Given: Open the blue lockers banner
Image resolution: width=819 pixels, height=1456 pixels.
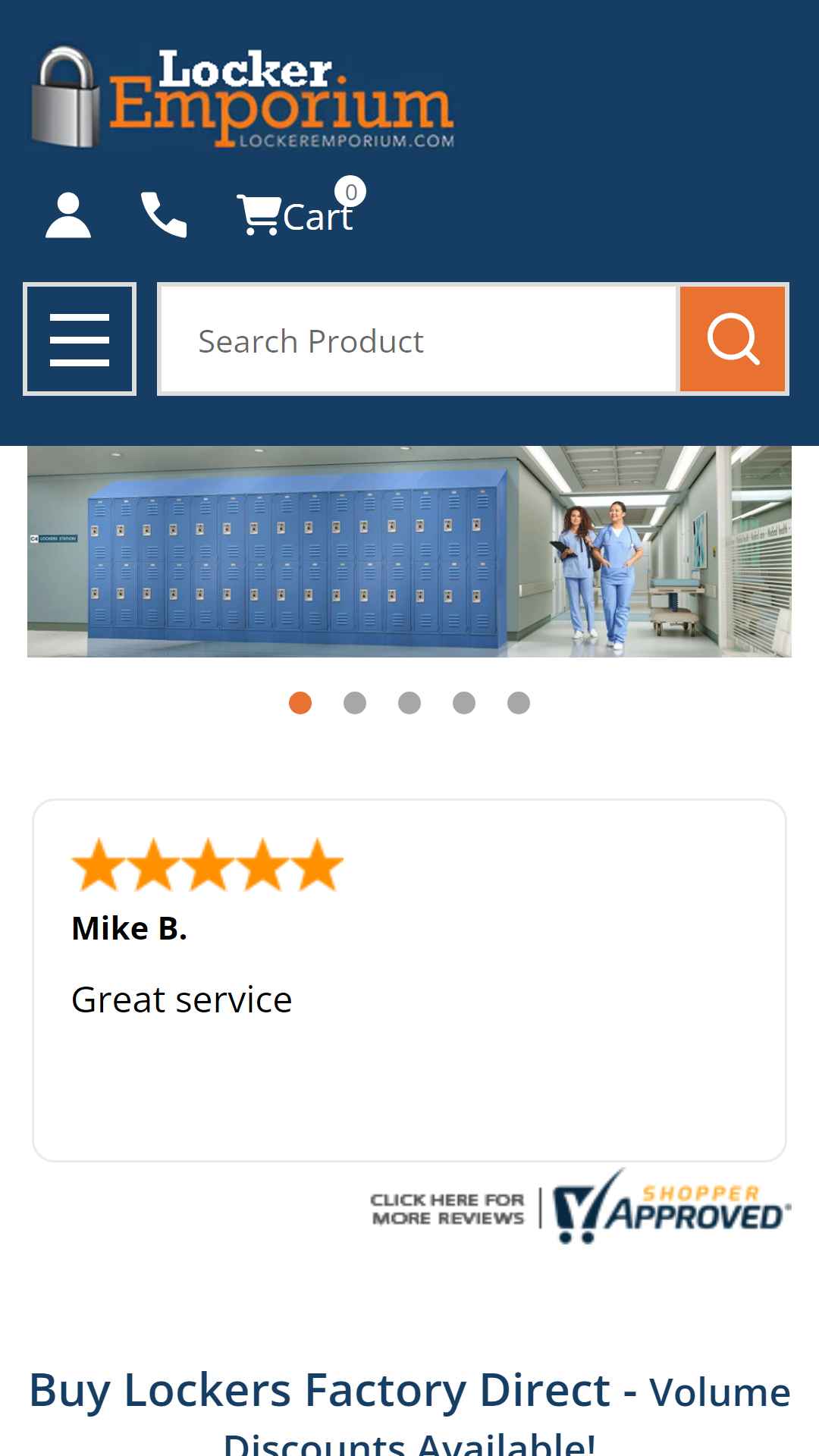Looking at the screenshot, I should coord(409,551).
